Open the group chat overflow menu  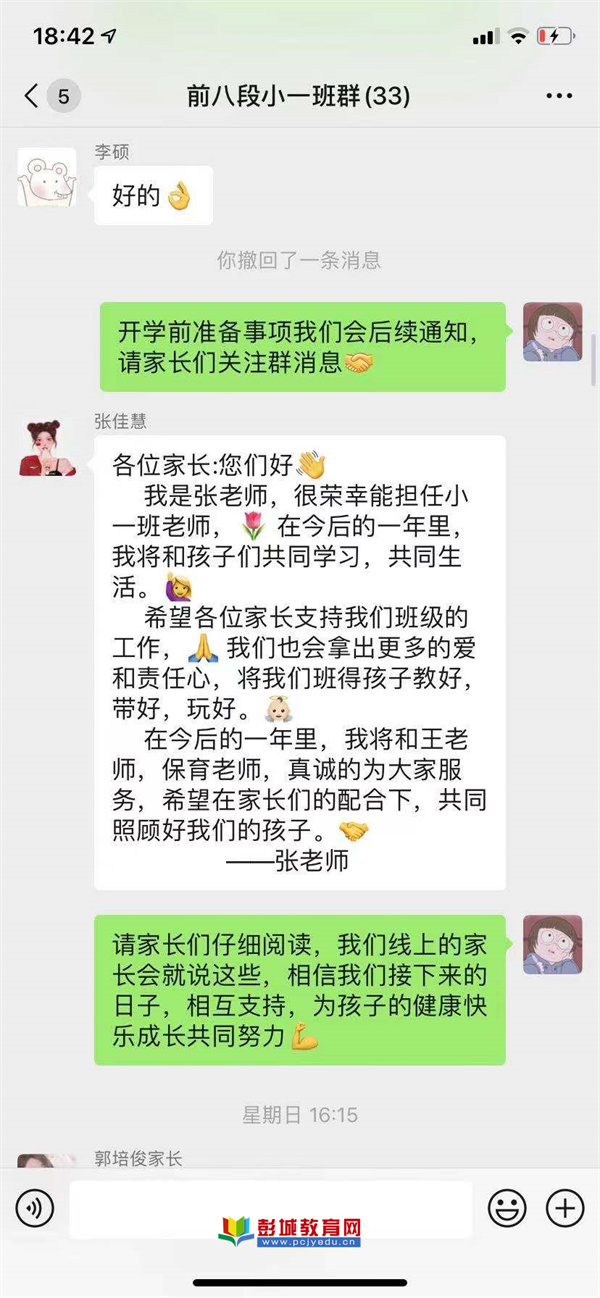pyautogui.click(x=559, y=97)
